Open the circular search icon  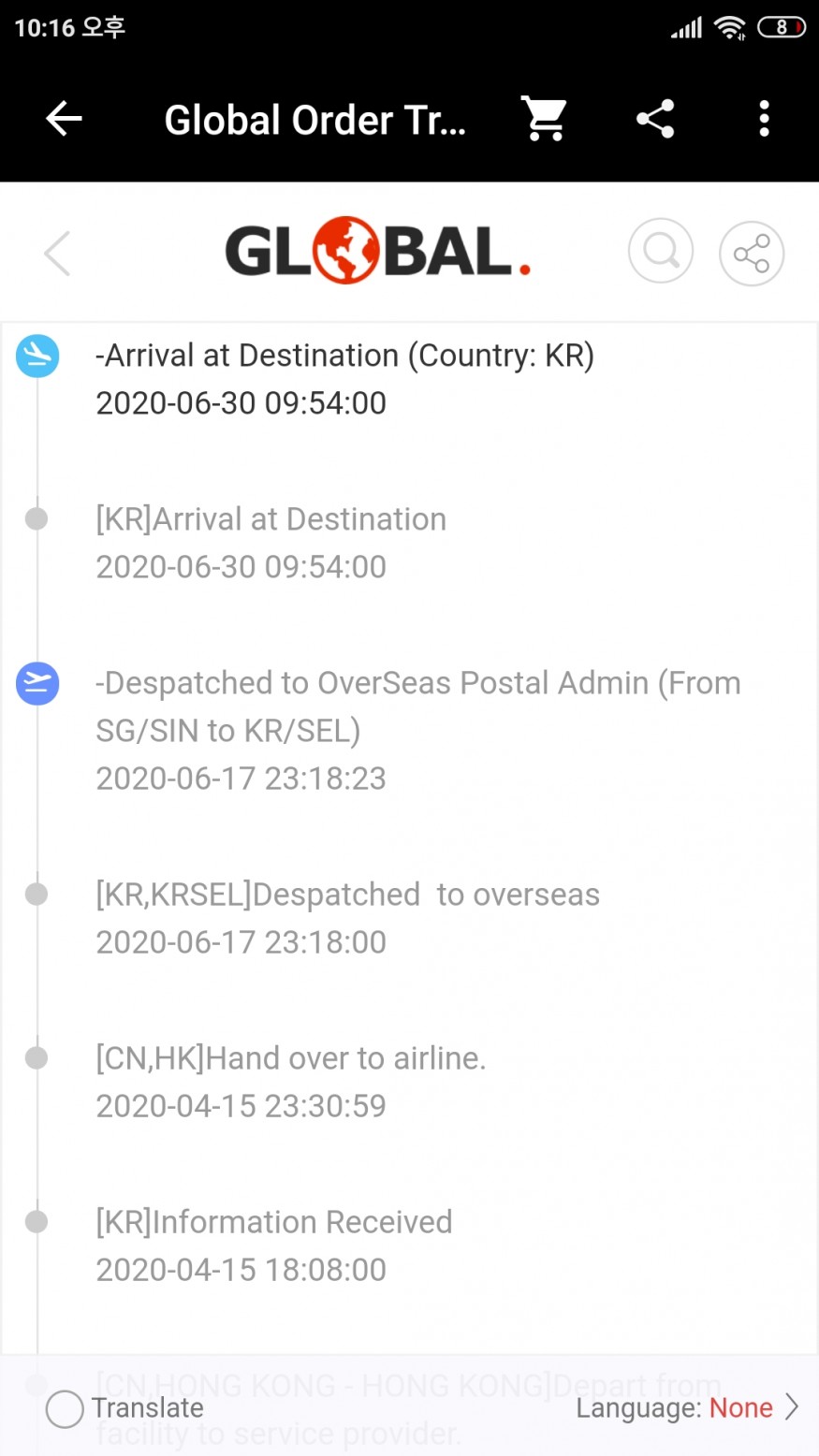coord(661,252)
